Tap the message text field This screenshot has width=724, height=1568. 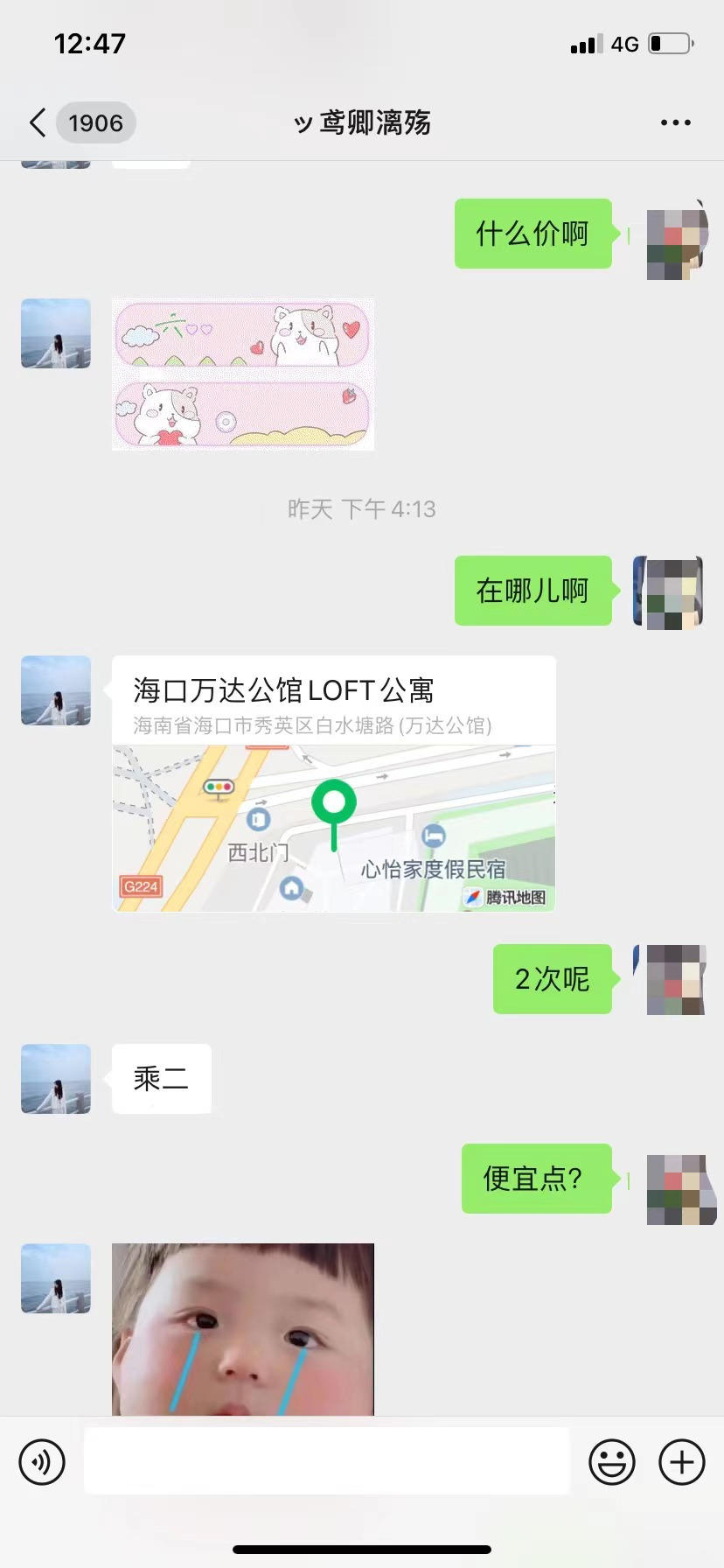[326, 1461]
